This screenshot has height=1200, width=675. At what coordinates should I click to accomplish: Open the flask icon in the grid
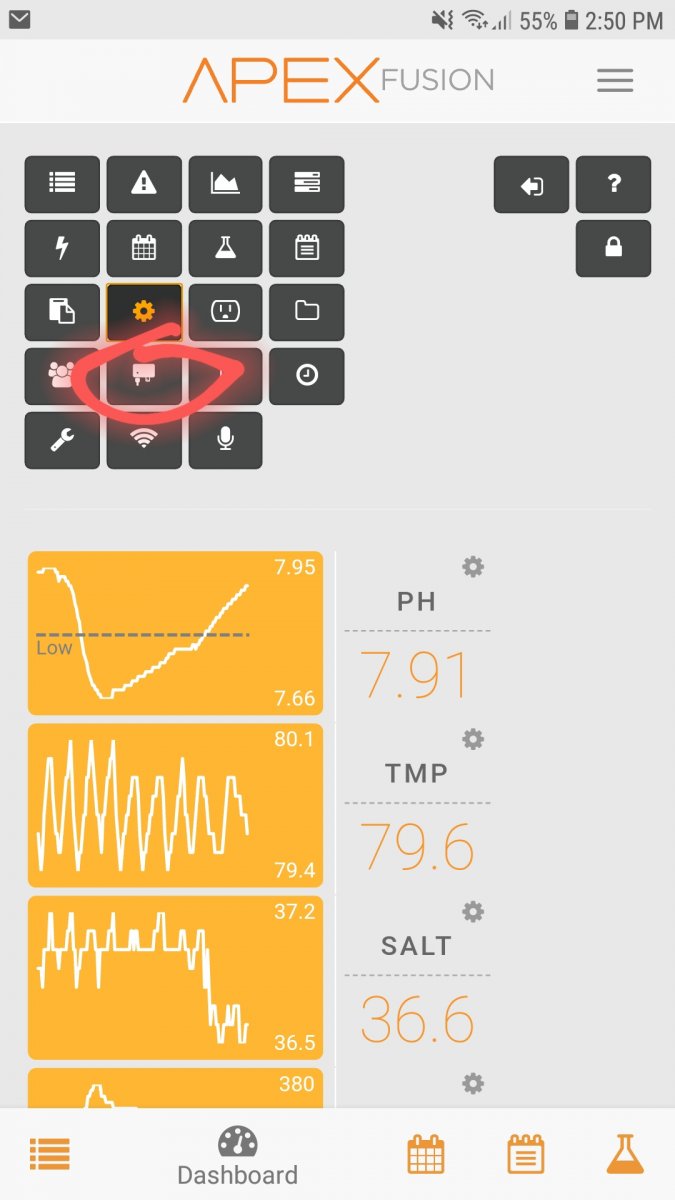click(225, 248)
